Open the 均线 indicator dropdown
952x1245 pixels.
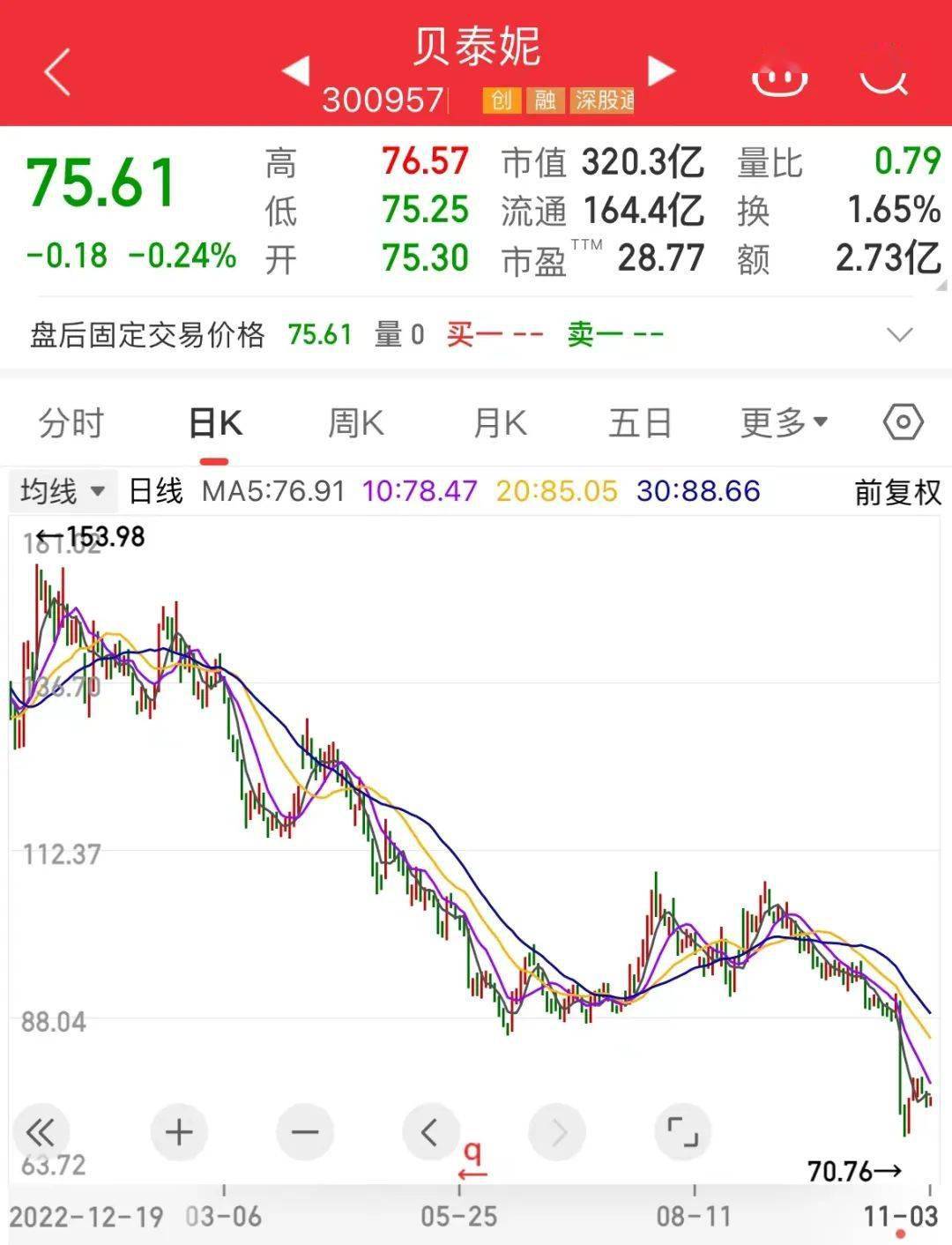point(62,491)
